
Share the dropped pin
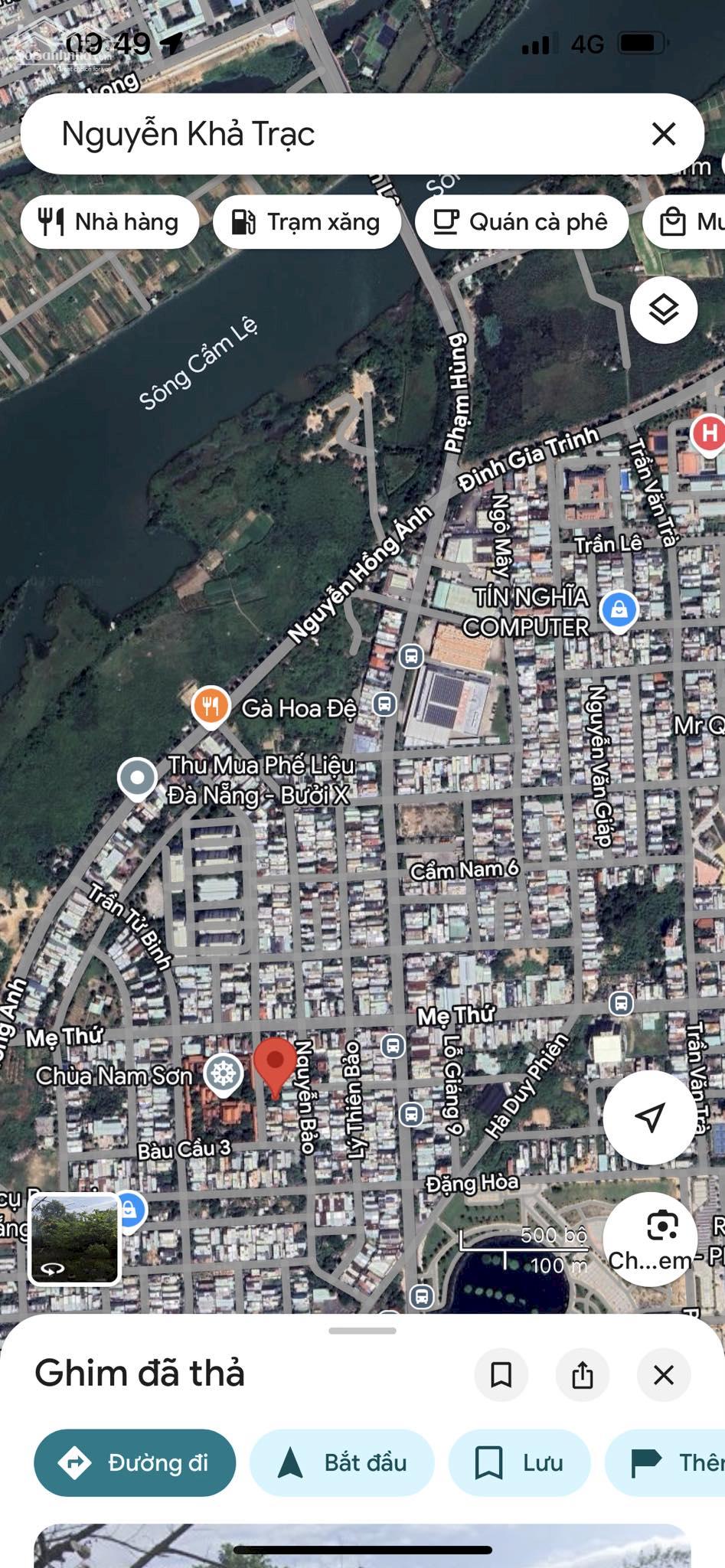(583, 1374)
